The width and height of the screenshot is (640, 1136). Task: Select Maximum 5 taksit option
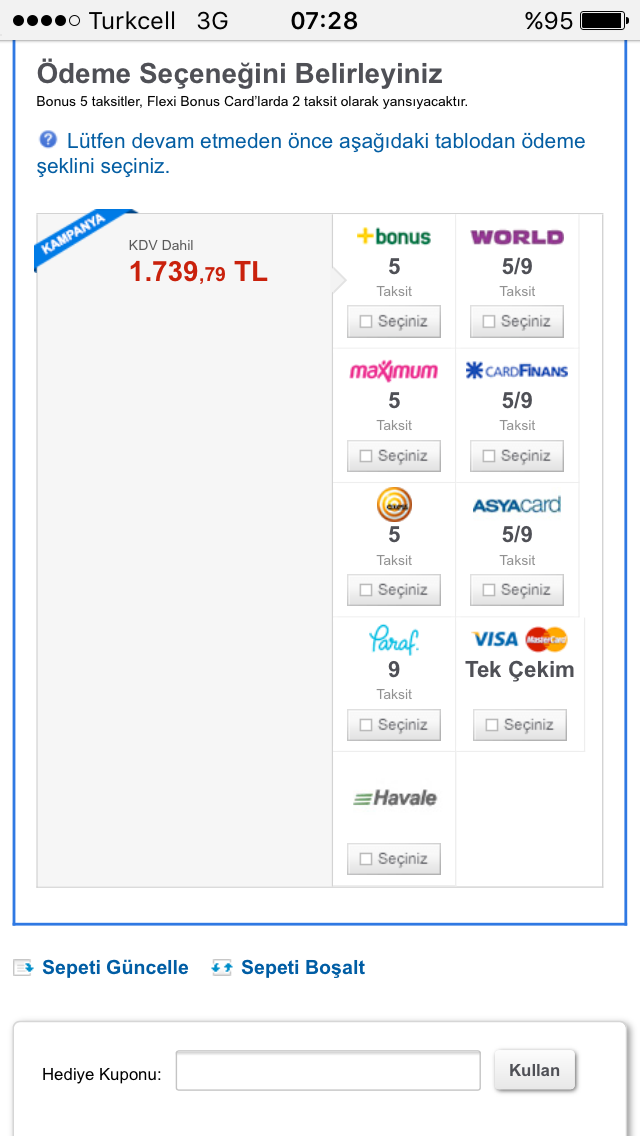point(394,456)
